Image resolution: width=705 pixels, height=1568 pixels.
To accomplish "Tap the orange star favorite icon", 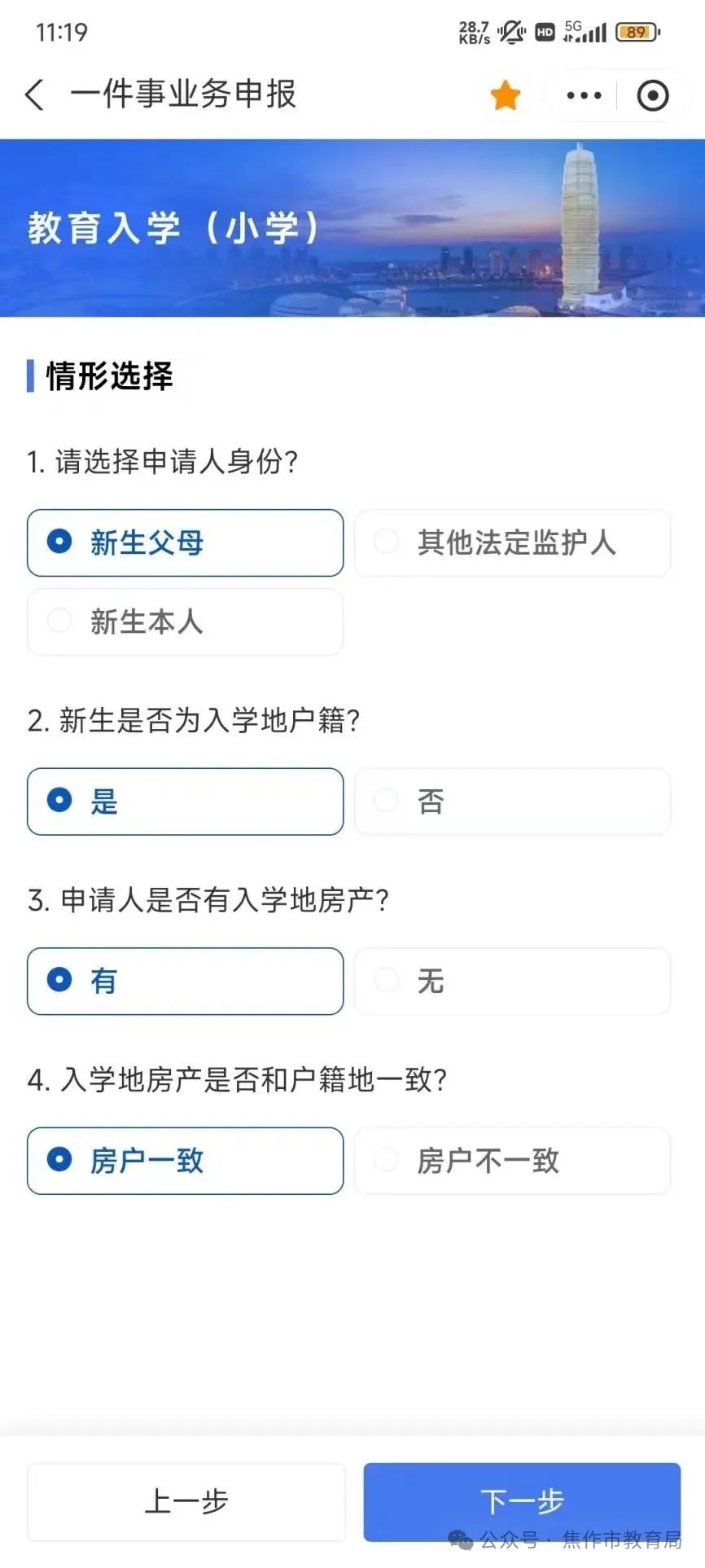I will [505, 95].
